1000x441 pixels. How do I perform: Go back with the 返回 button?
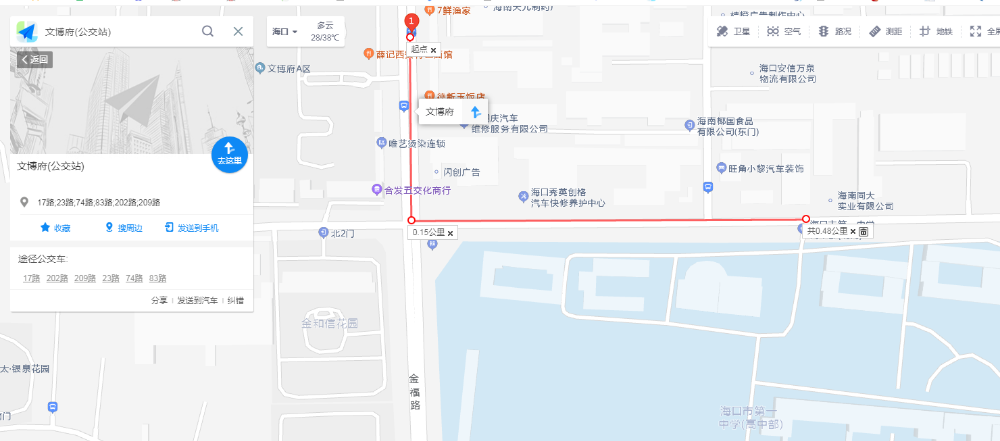(35, 60)
